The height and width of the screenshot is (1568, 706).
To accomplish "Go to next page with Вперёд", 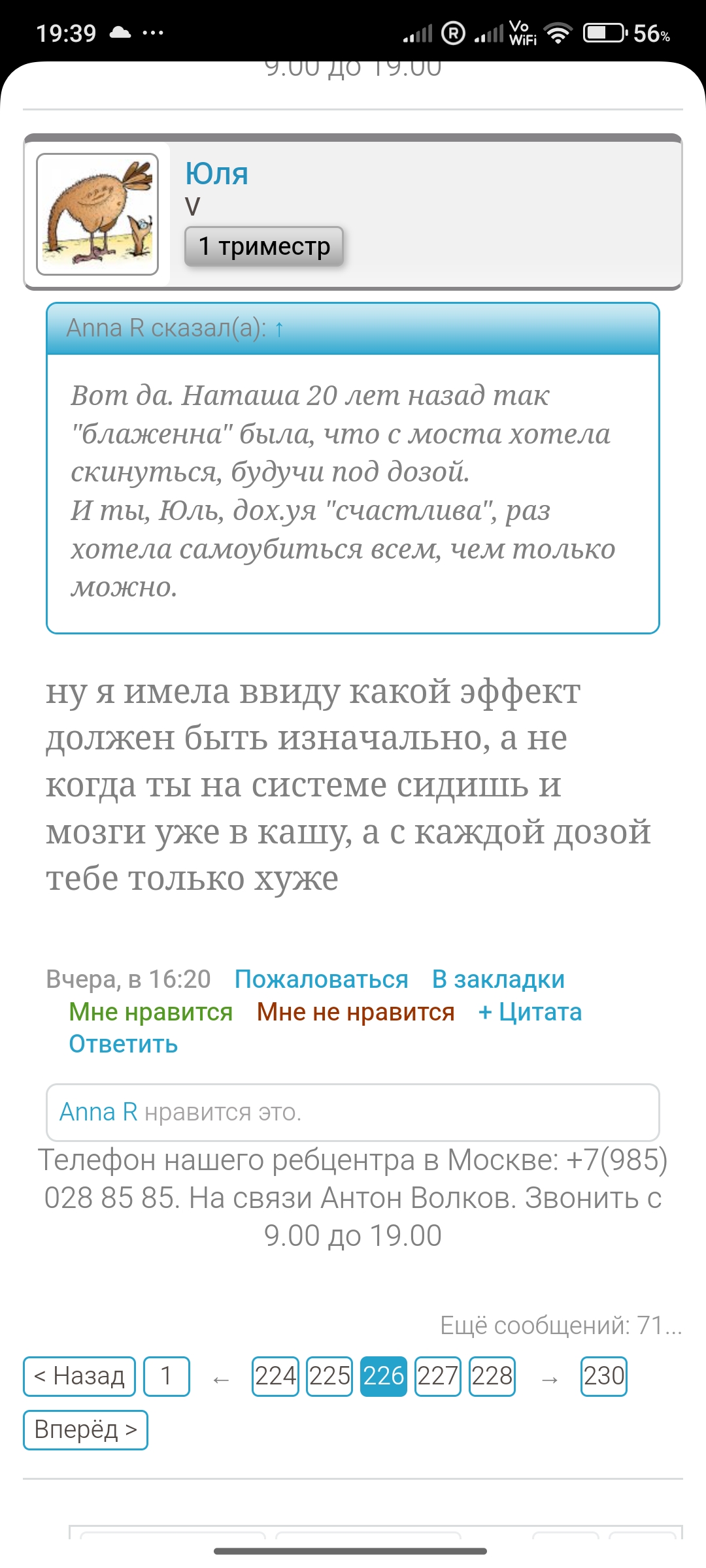I will tap(86, 1429).
